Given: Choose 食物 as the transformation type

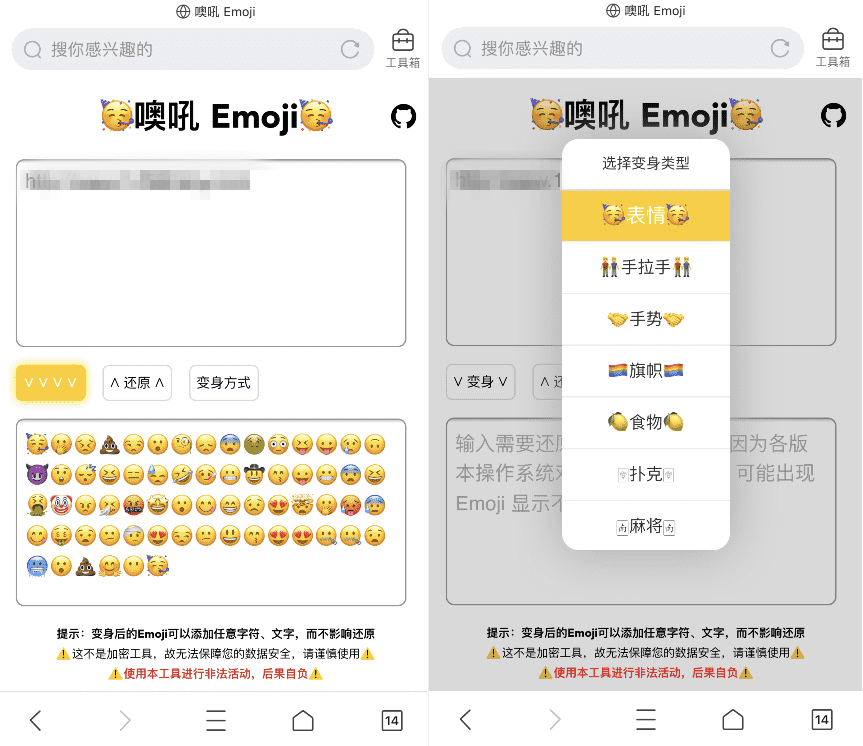Looking at the screenshot, I should [645, 422].
